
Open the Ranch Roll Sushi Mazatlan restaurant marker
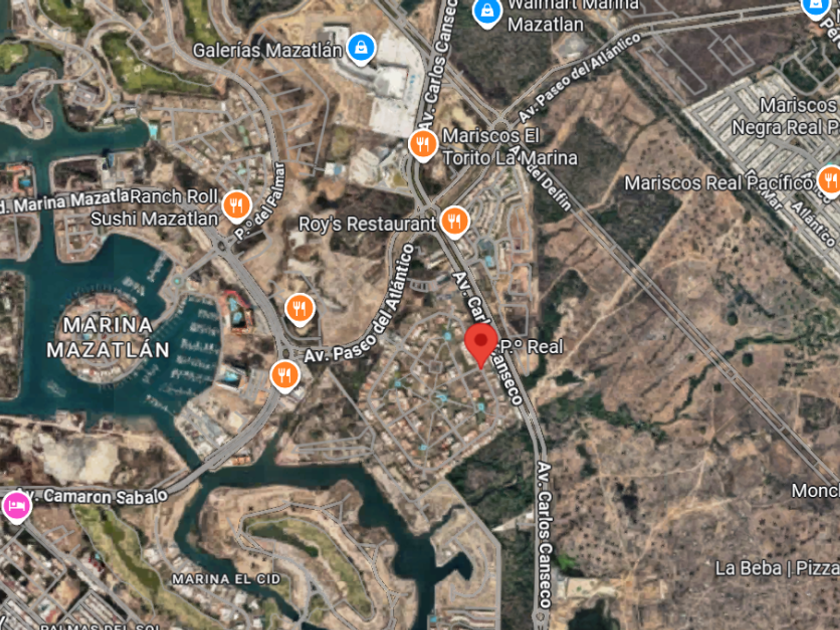pyautogui.click(x=236, y=206)
